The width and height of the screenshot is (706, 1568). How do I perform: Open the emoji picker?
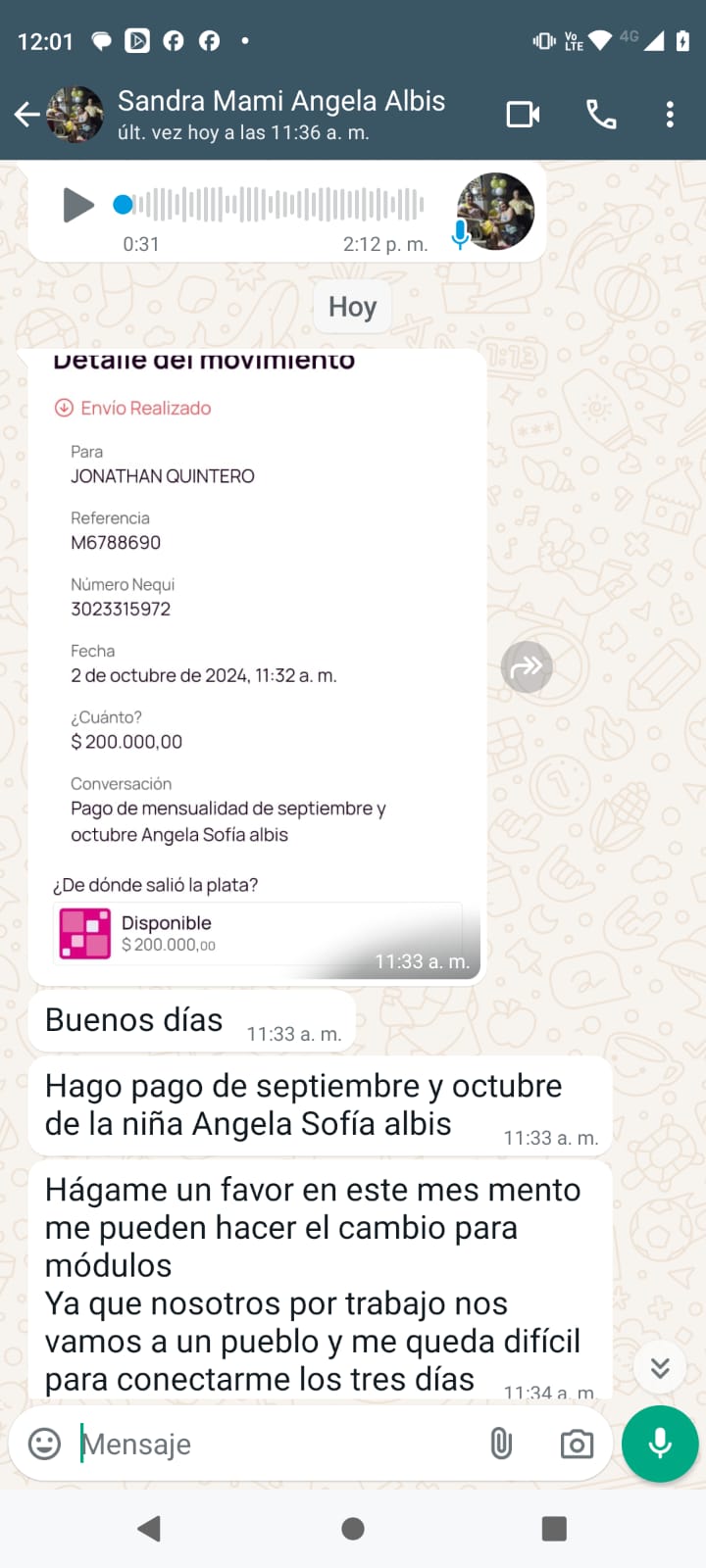(44, 1444)
